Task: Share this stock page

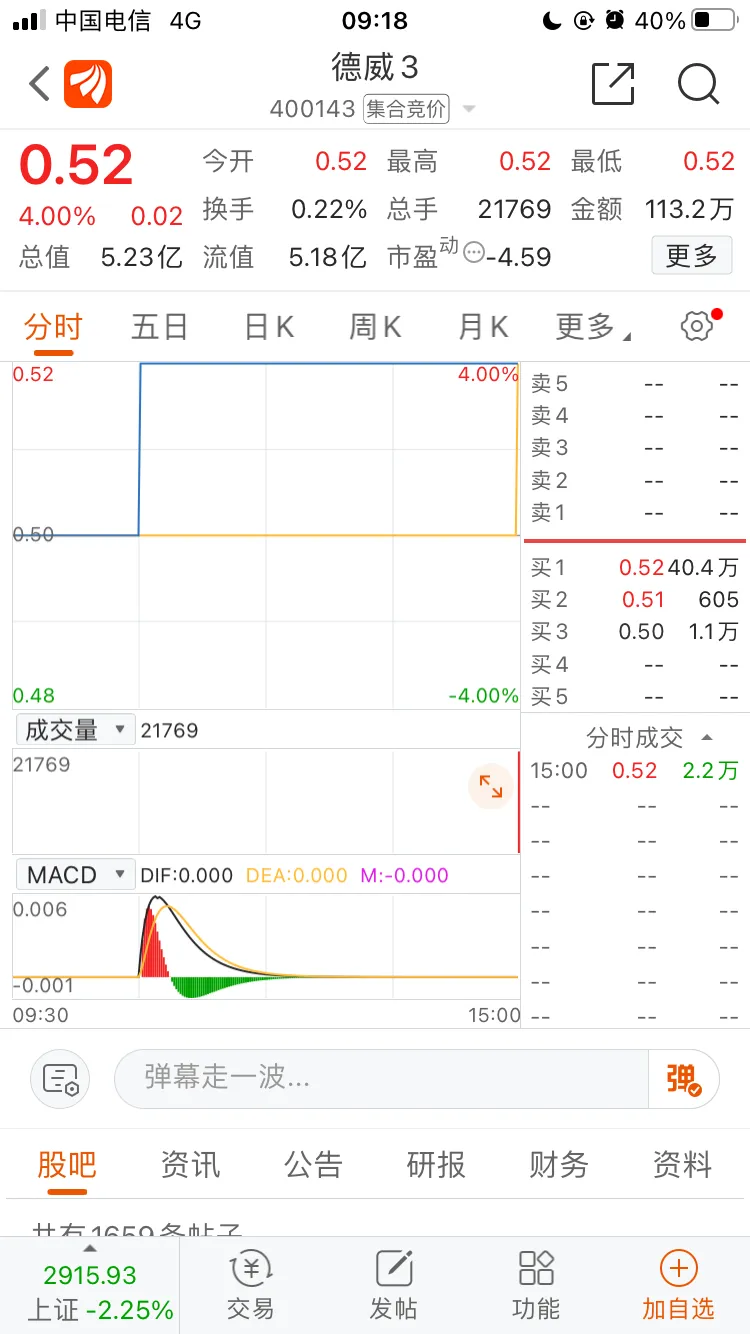Action: click(x=612, y=84)
